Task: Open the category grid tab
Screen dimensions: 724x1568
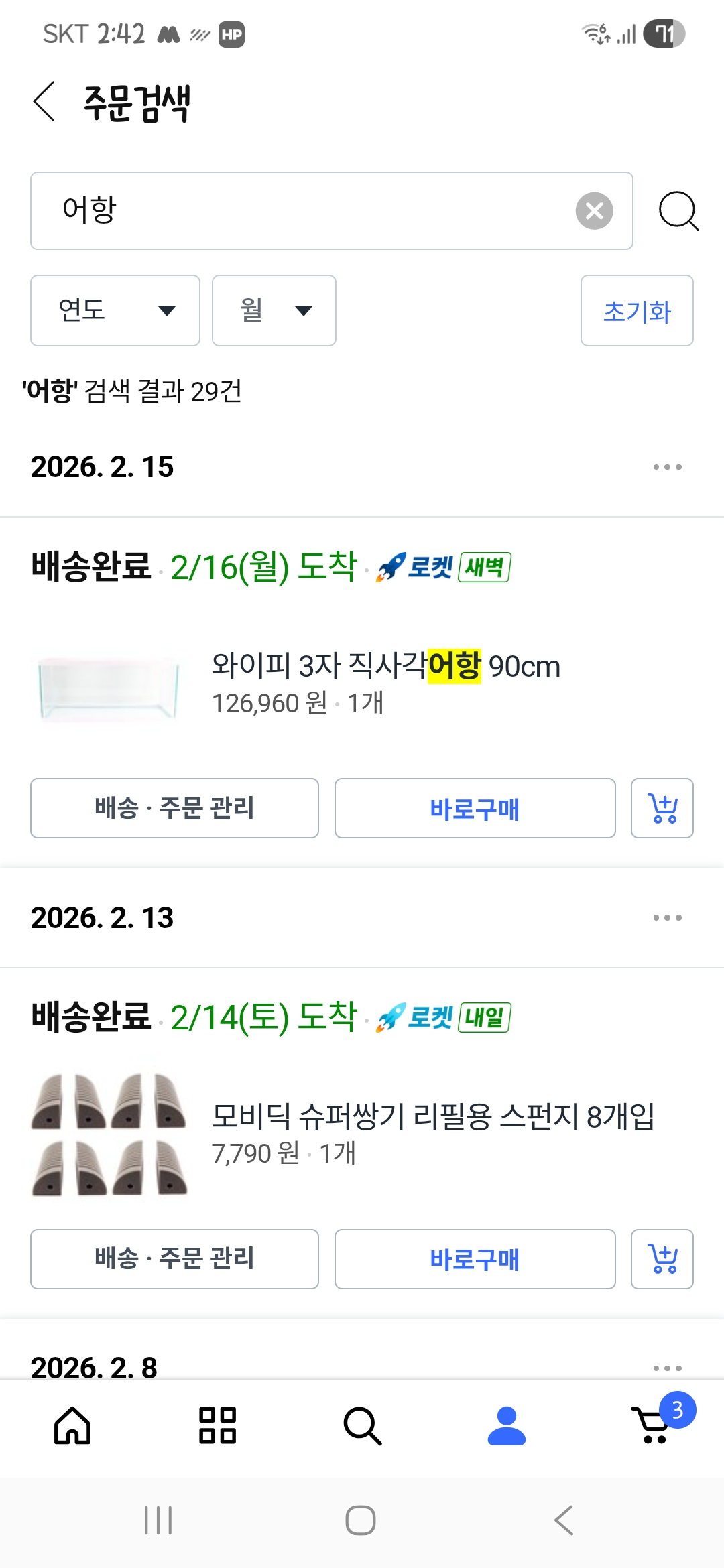Action: [x=217, y=1425]
